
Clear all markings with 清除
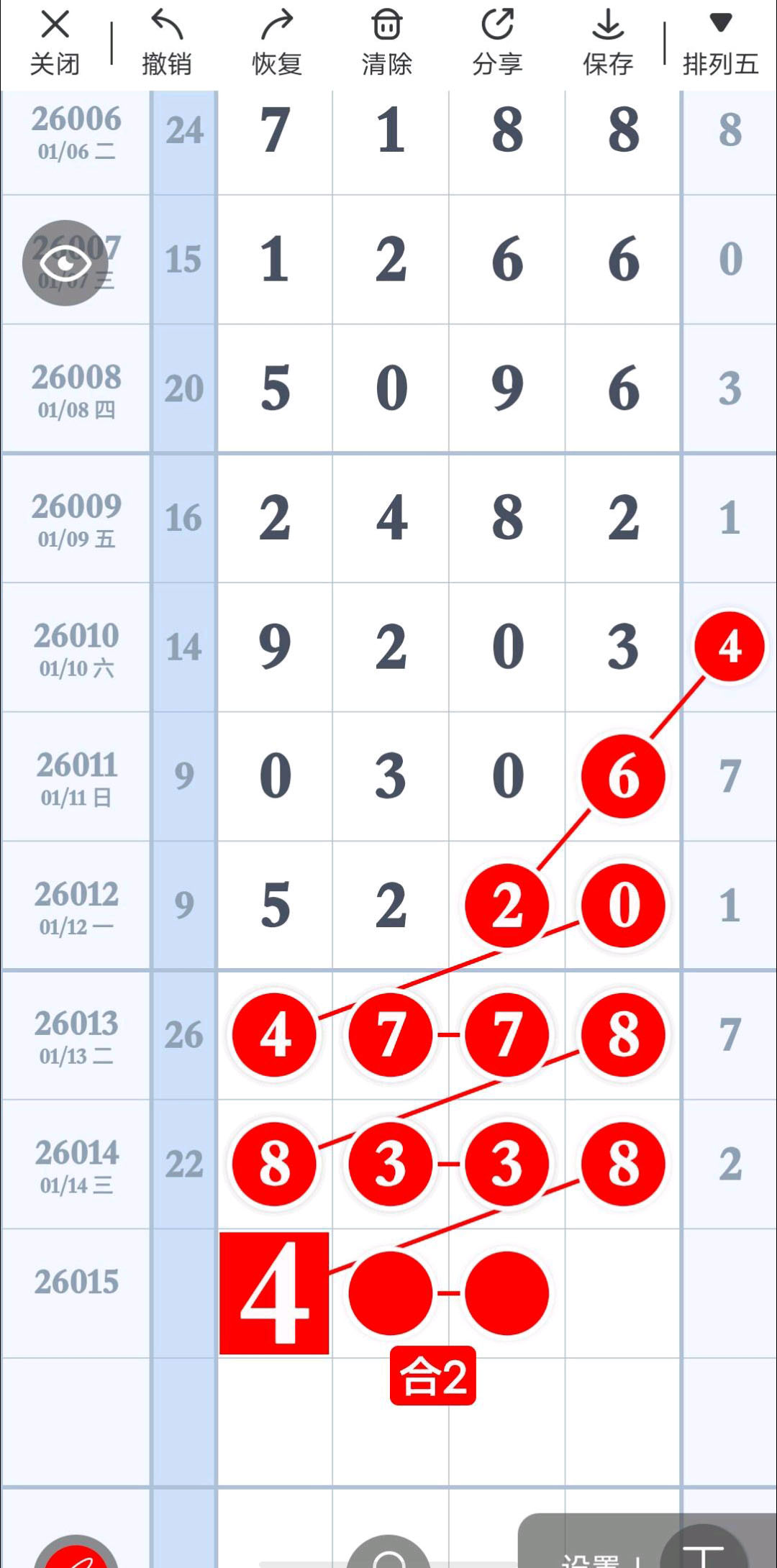[x=387, y=43]
